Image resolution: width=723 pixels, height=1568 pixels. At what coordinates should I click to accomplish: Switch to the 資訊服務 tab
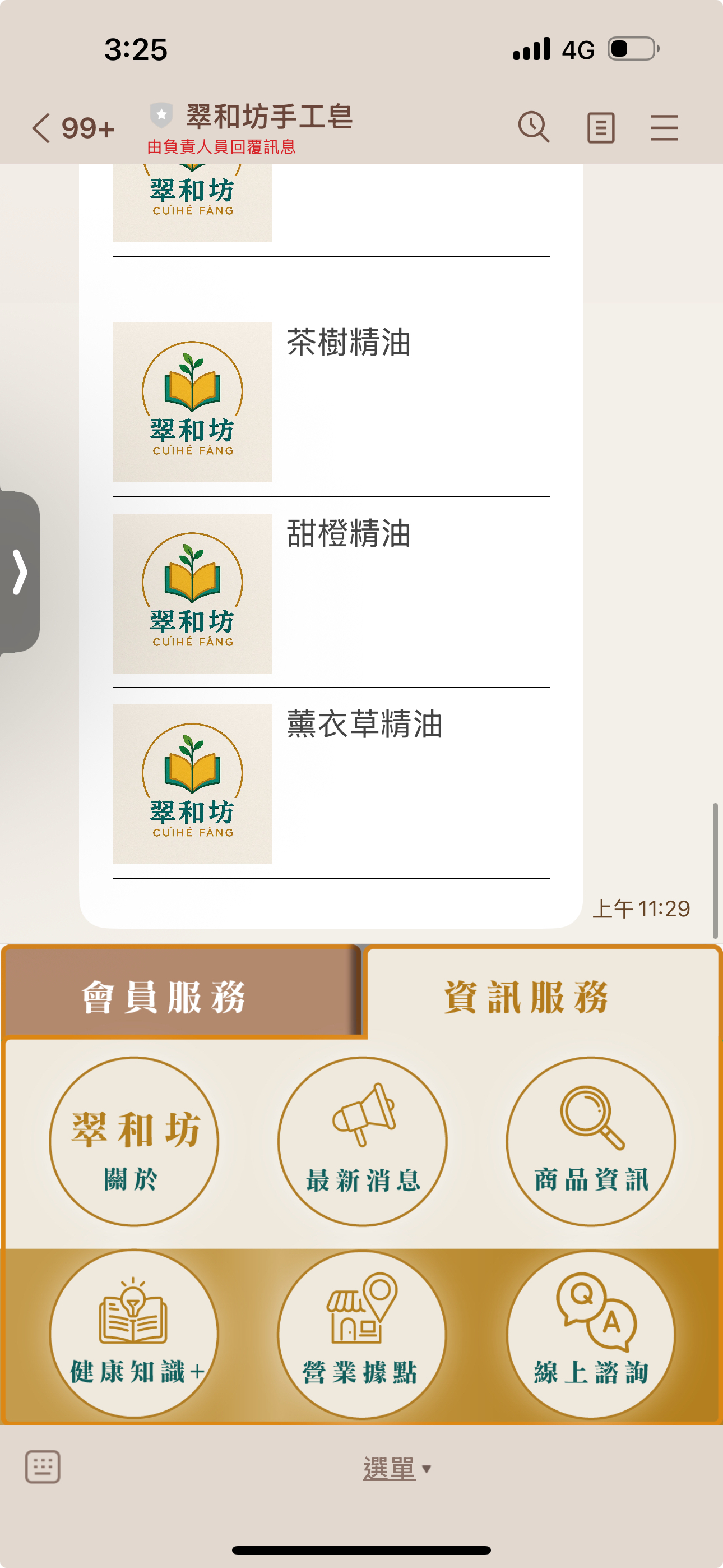pyautogui.click(x=526, y=997)
